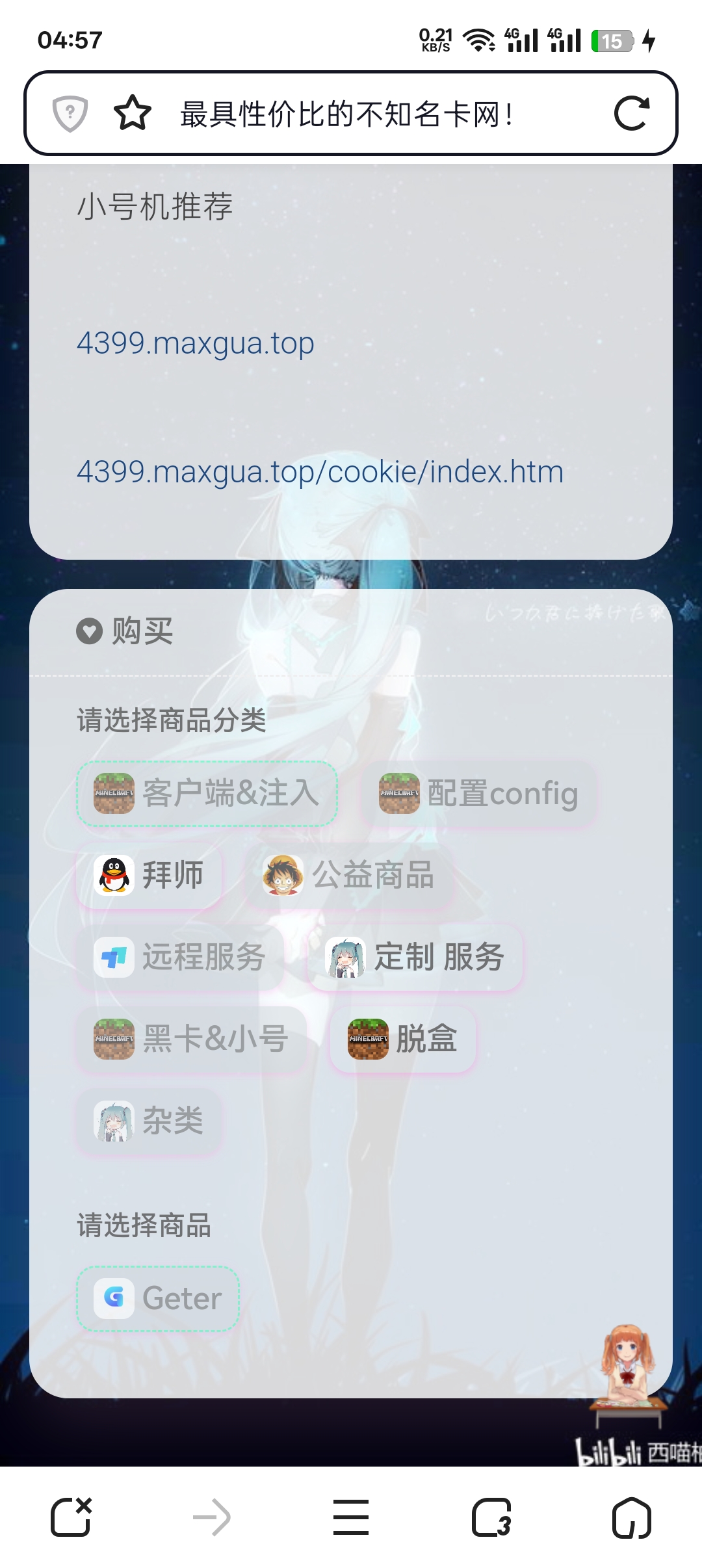
Task: Reload the page with the refresh icon
Action: point(631,114)
